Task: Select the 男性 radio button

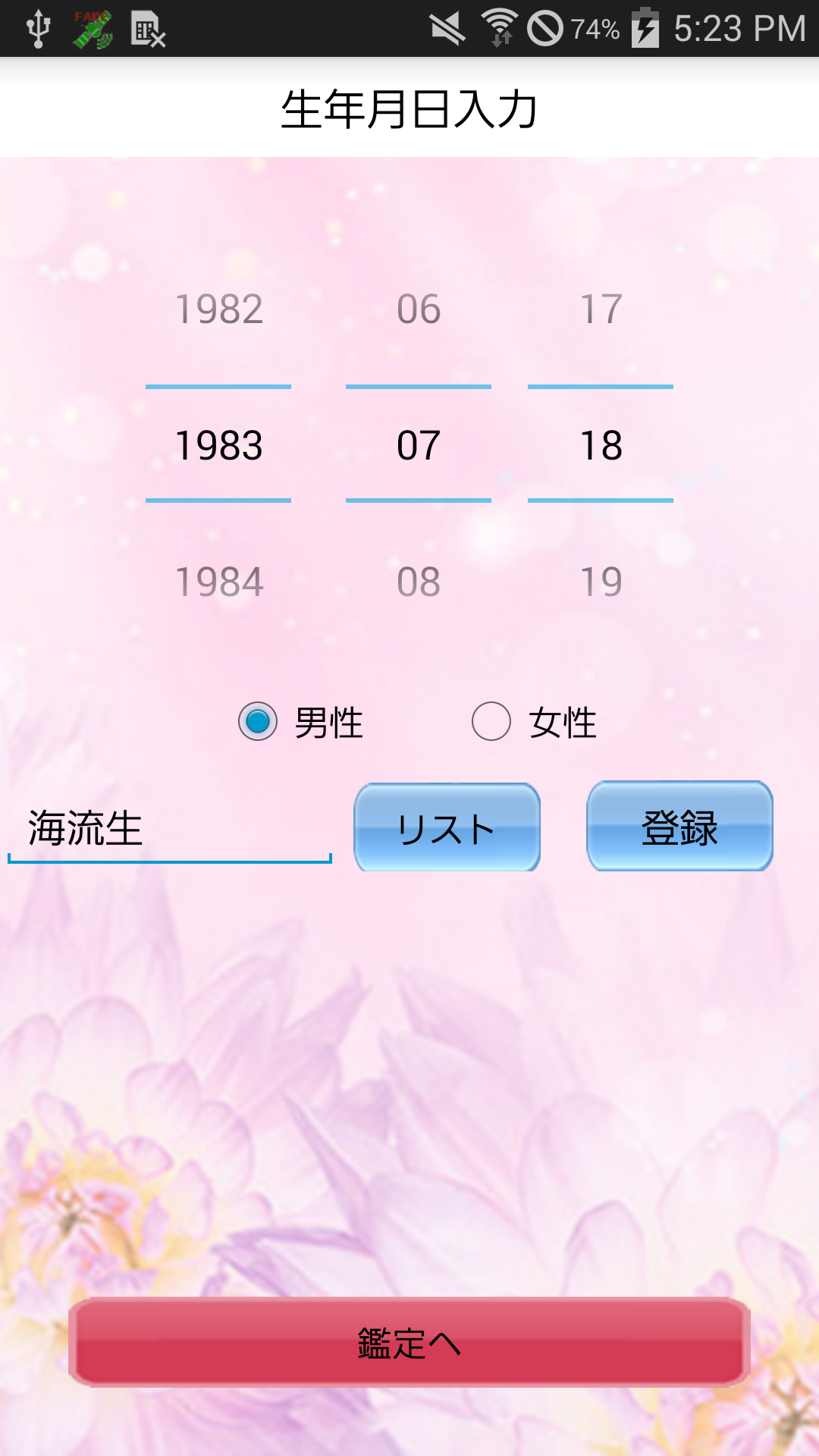Action: [259, 721]
